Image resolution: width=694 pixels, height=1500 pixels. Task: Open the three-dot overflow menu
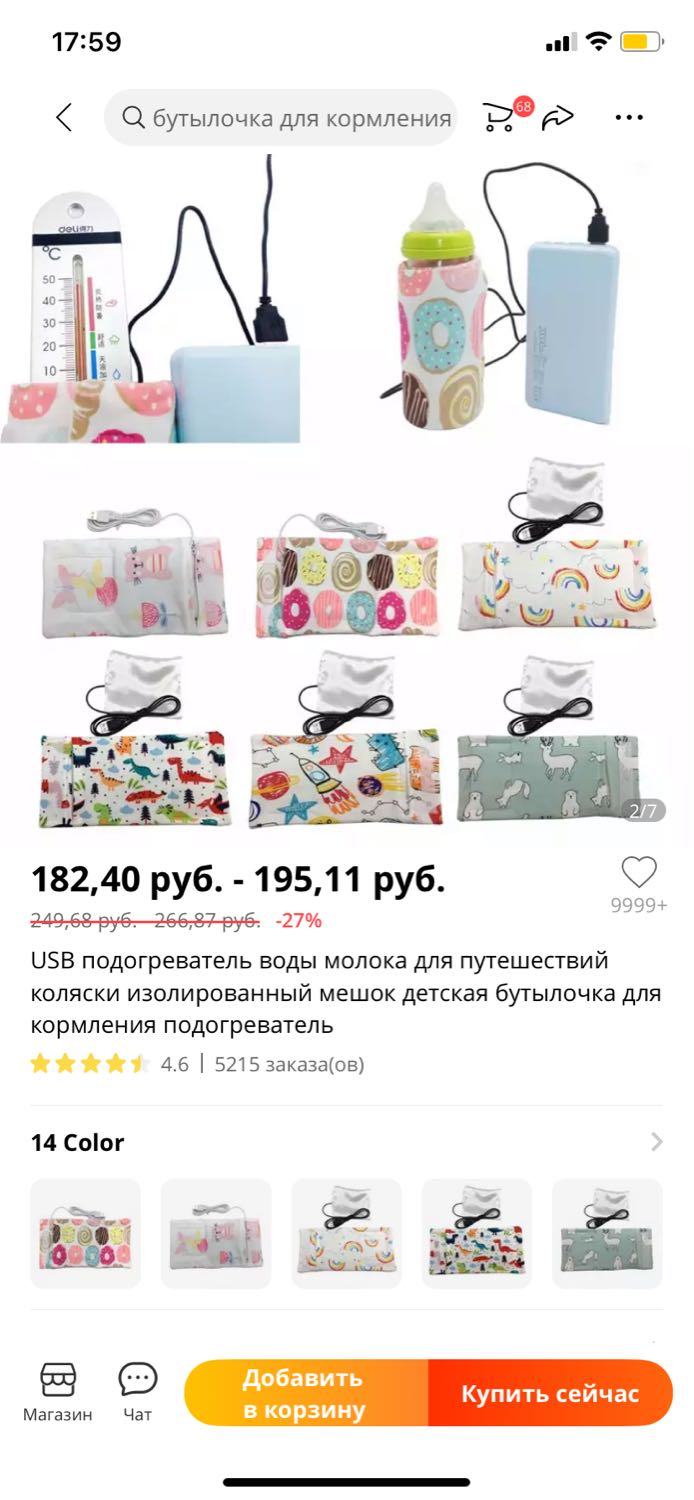coord(629,118)
